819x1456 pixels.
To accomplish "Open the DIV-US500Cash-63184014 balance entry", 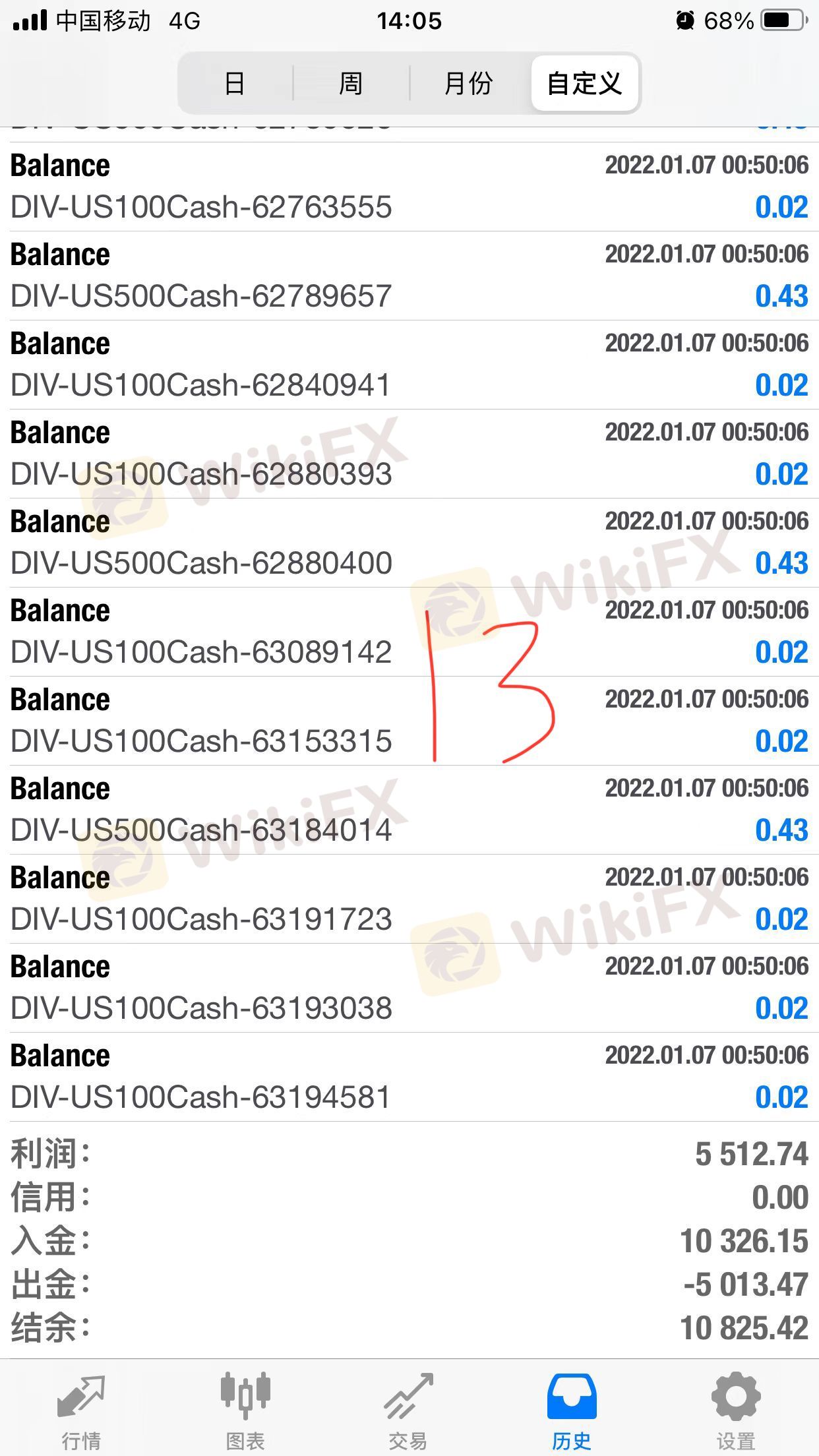I will coord(409,810).
